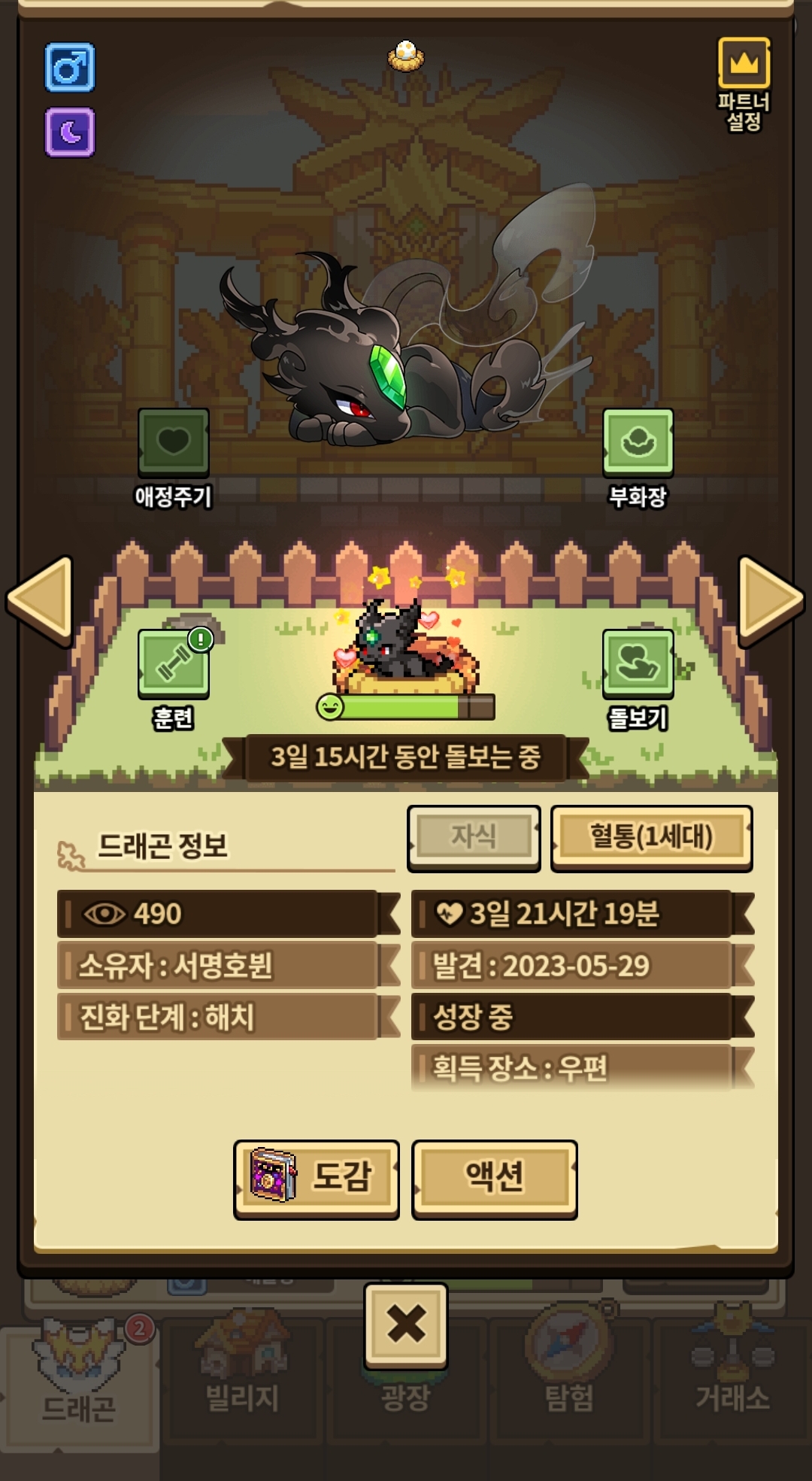This screenshot has height=1481, width=812.
Task: Go to previous dragon with left arrow
Action: click(39, 599)
